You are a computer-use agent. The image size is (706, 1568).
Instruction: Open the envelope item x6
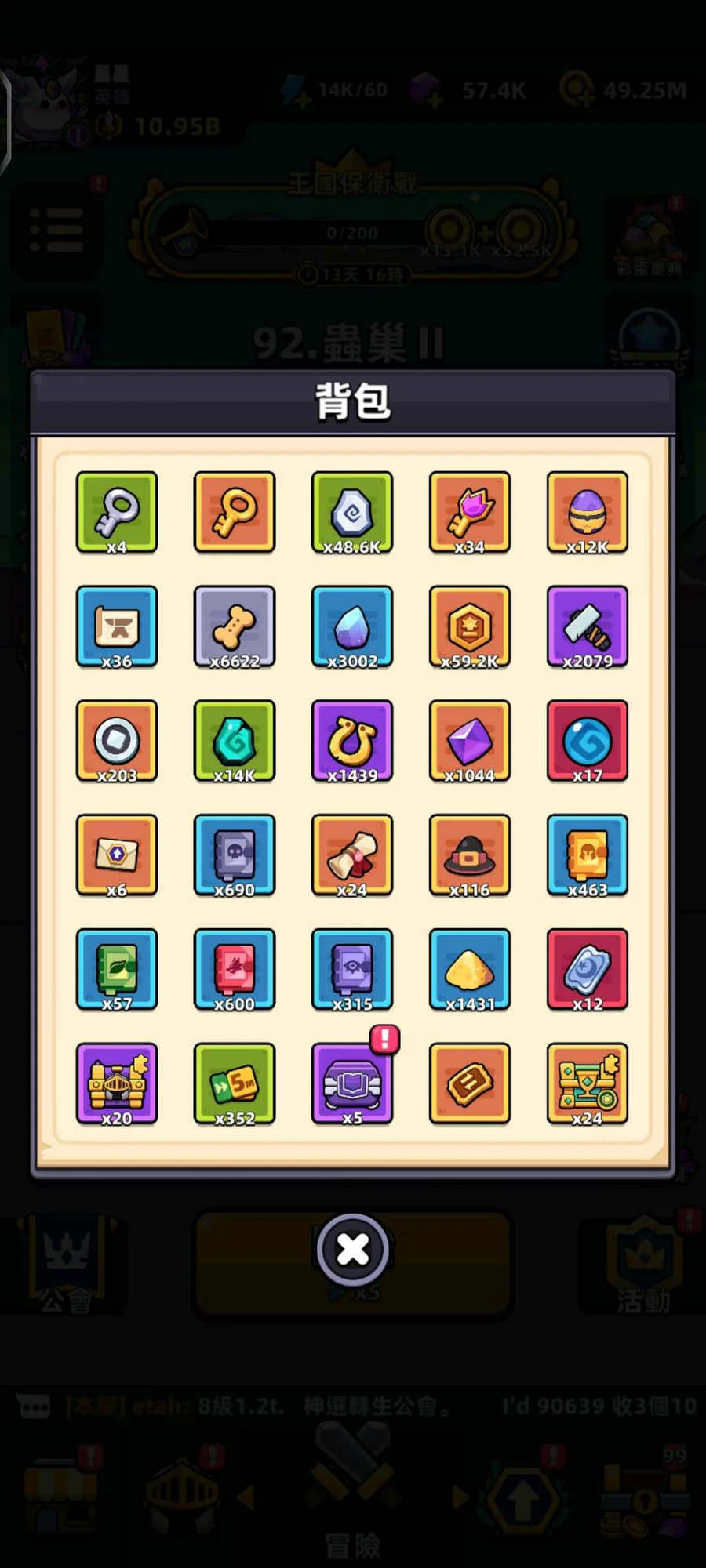(x=117, y=855)
